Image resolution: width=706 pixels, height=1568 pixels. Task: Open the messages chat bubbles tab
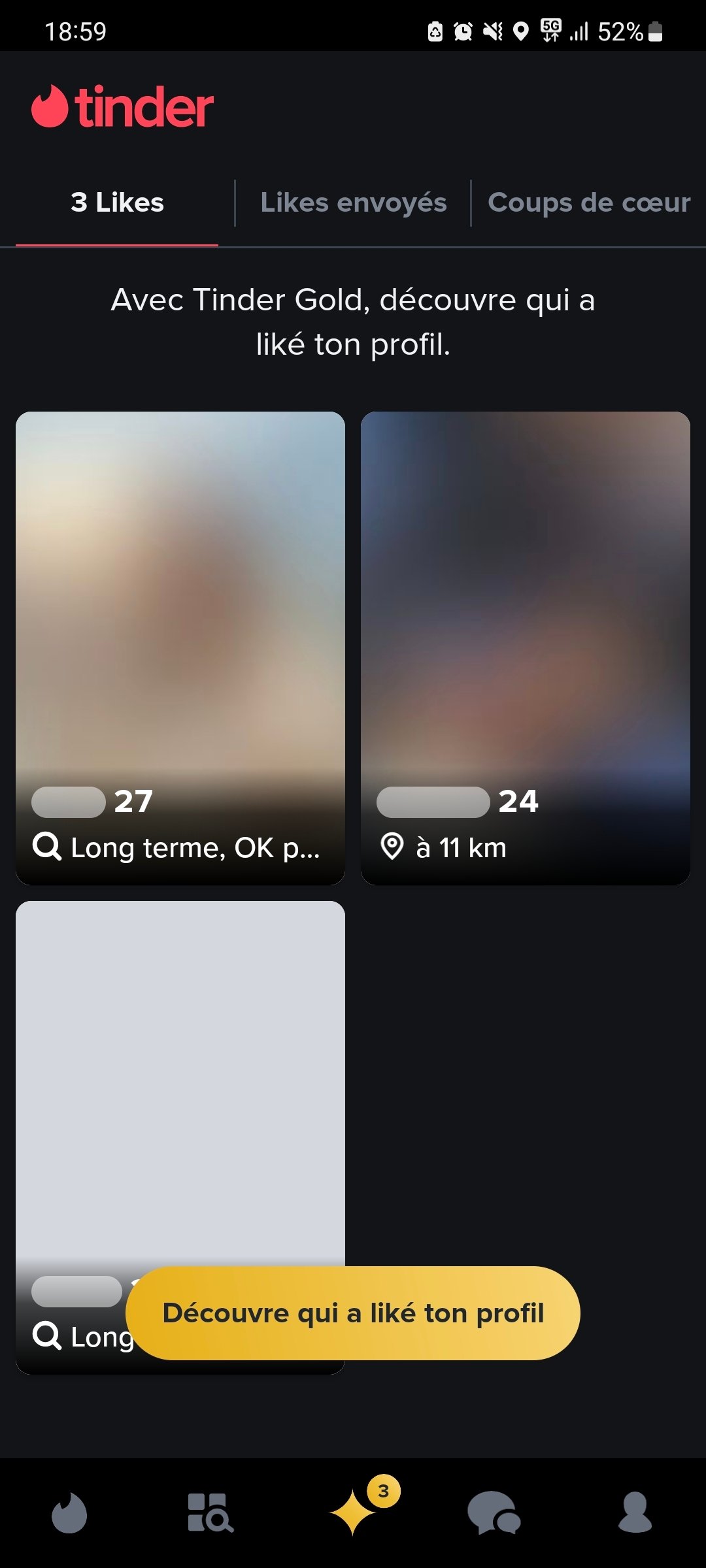494,1512
